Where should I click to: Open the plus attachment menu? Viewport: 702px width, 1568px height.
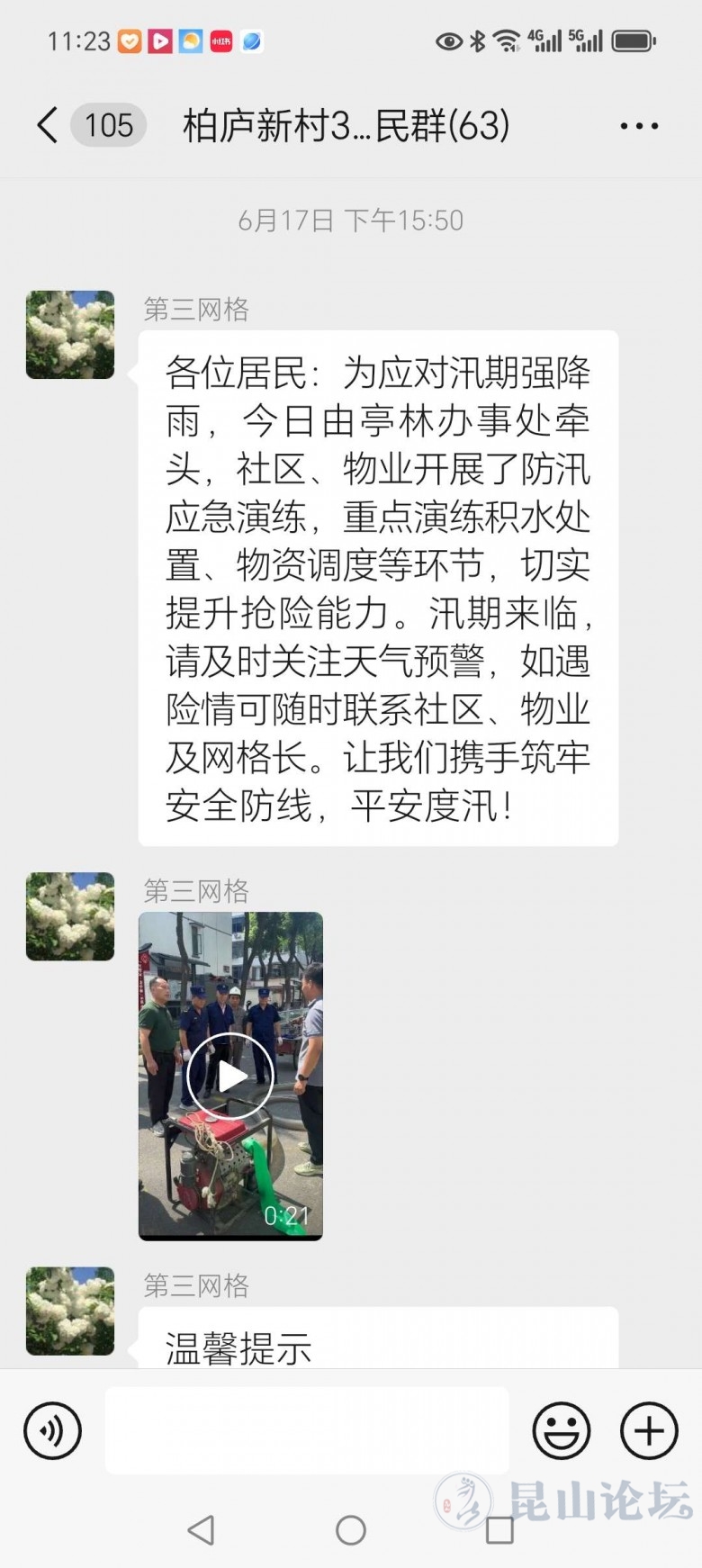coord(649,1430)
